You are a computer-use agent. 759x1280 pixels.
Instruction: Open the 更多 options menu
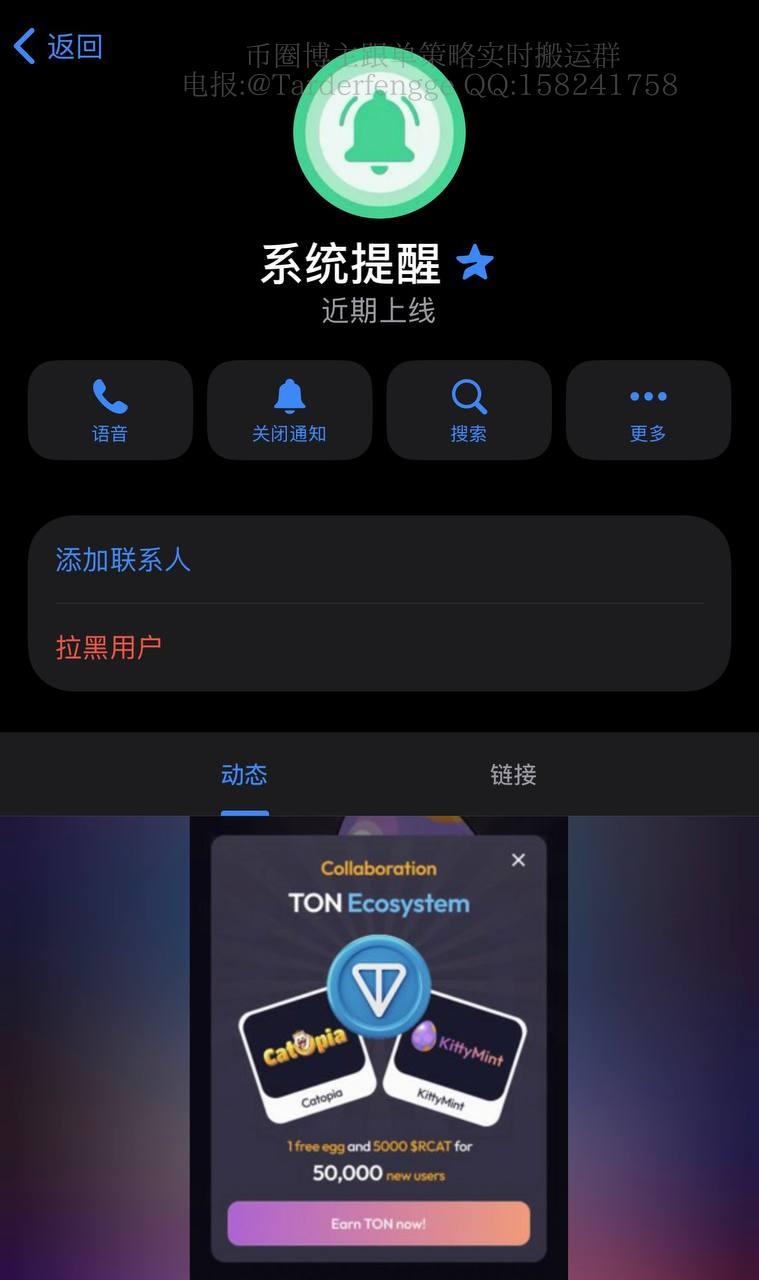click(x=648, y=410)
